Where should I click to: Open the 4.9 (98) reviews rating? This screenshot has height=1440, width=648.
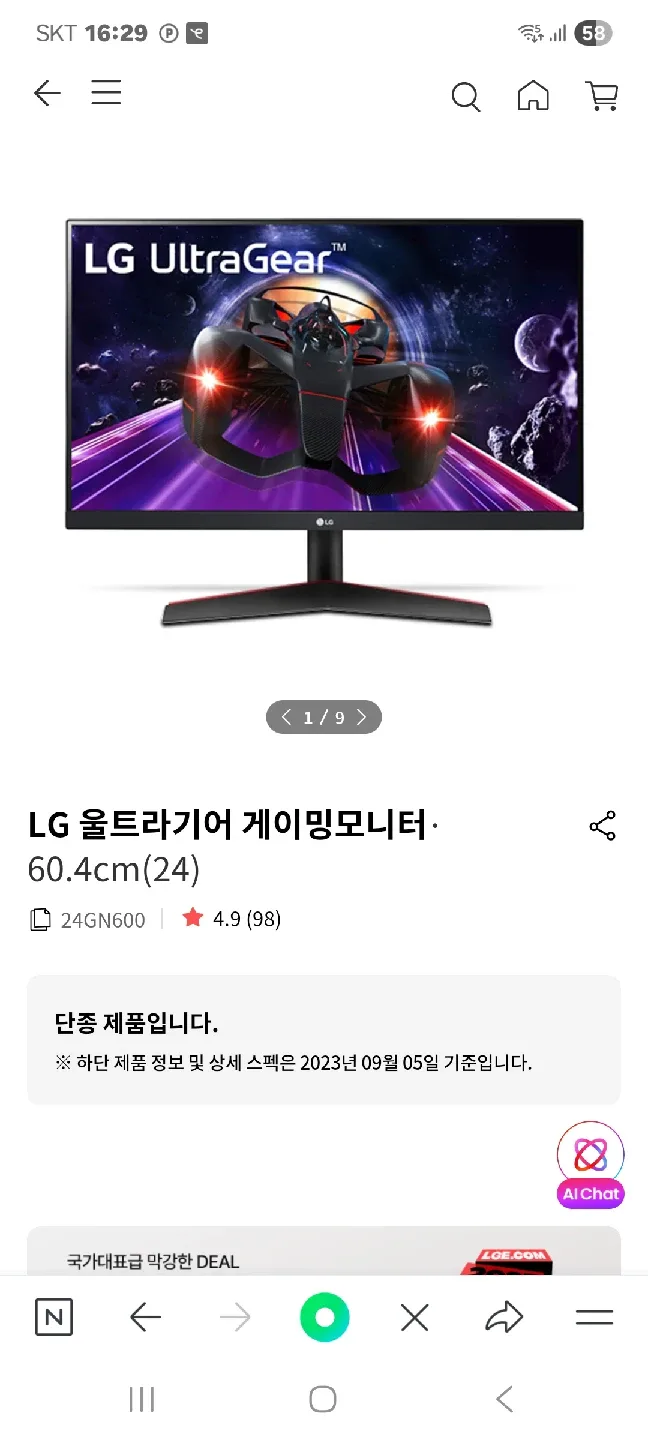(x=232, y=919)
